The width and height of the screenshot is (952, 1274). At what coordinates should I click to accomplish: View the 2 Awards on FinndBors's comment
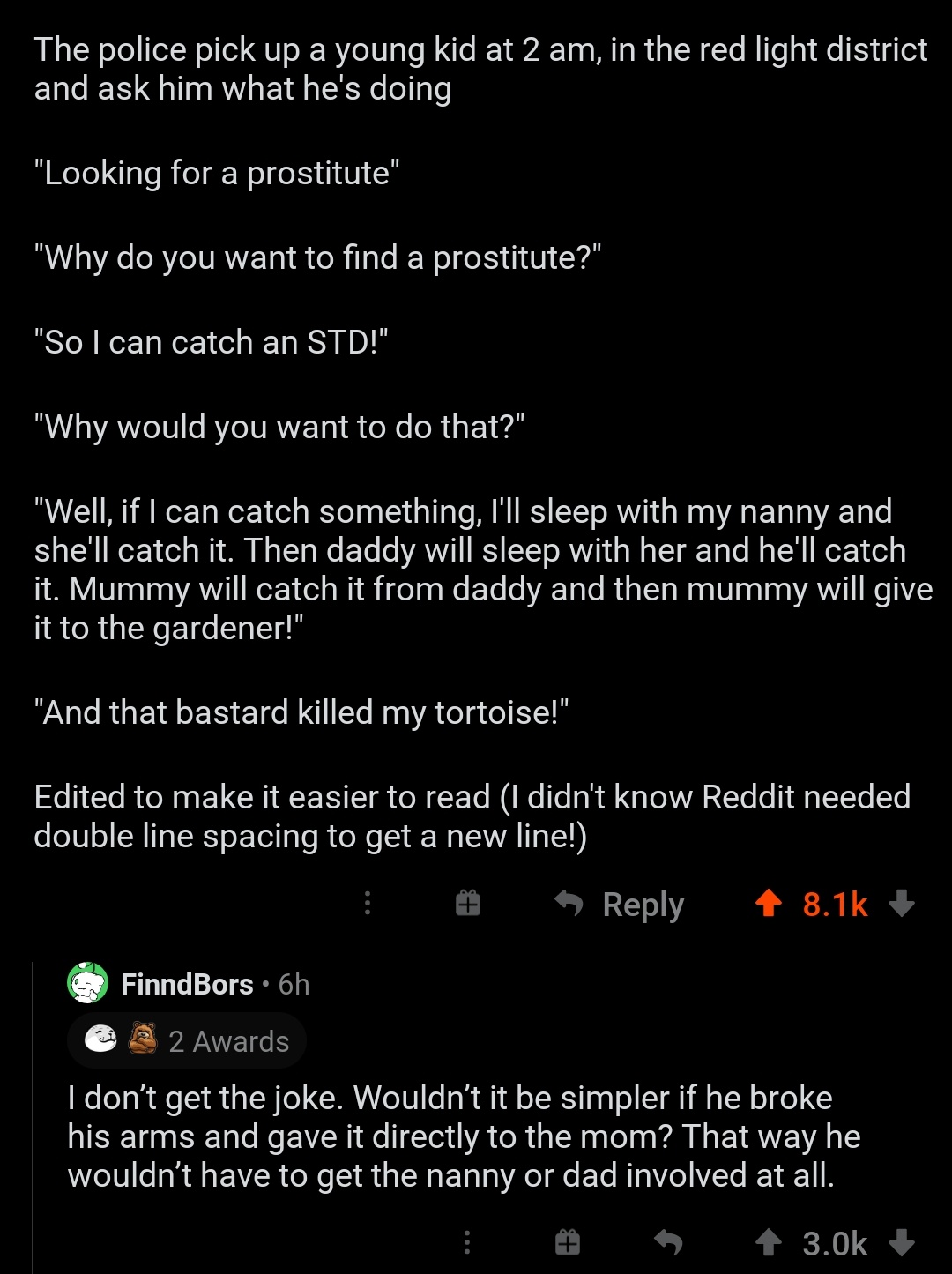pyautogui.click(x=188, y=1041)
